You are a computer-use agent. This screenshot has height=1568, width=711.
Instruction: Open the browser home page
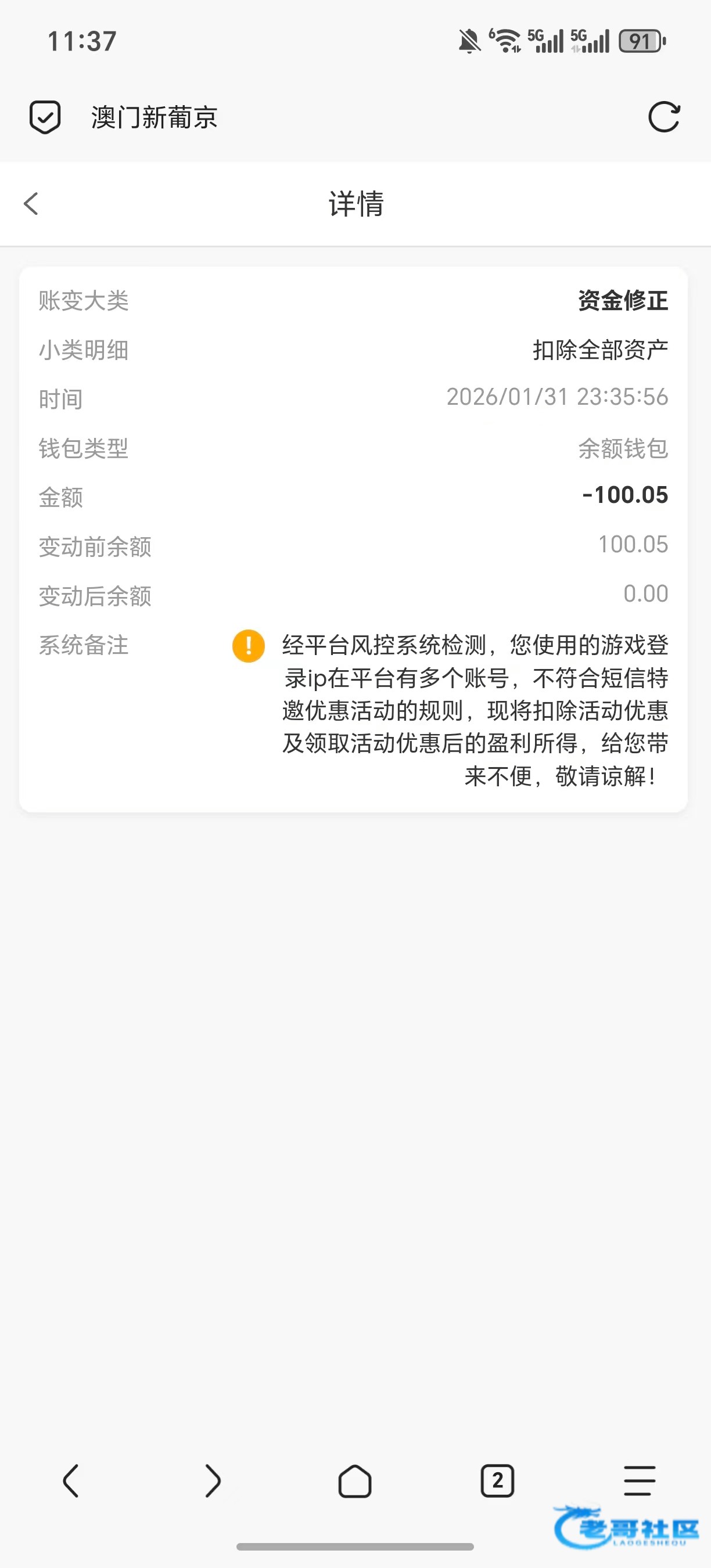355,1480
